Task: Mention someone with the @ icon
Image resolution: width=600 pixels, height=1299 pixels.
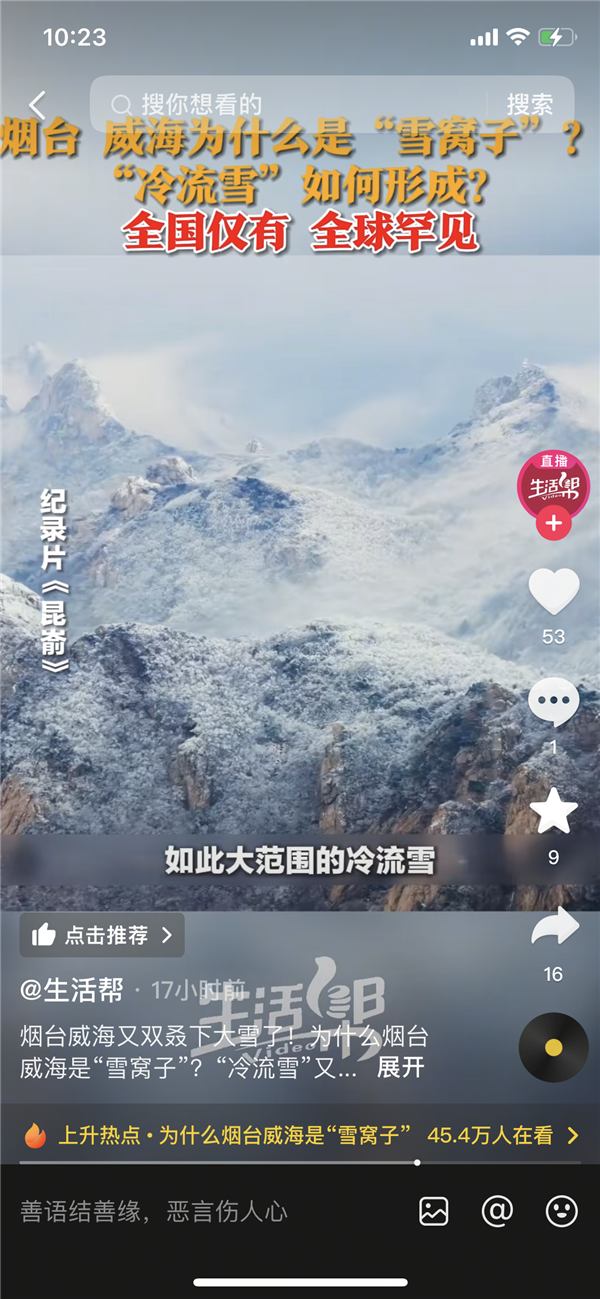Action: pos(497,1212)
